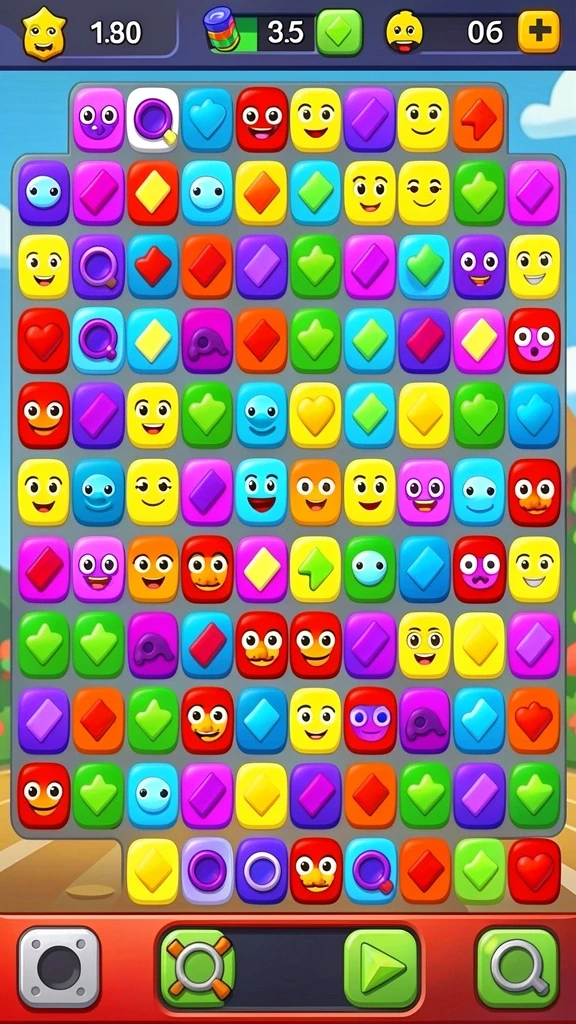Tap the yellow tile with the green arrow
The image size is (576, 1024).
315,568
